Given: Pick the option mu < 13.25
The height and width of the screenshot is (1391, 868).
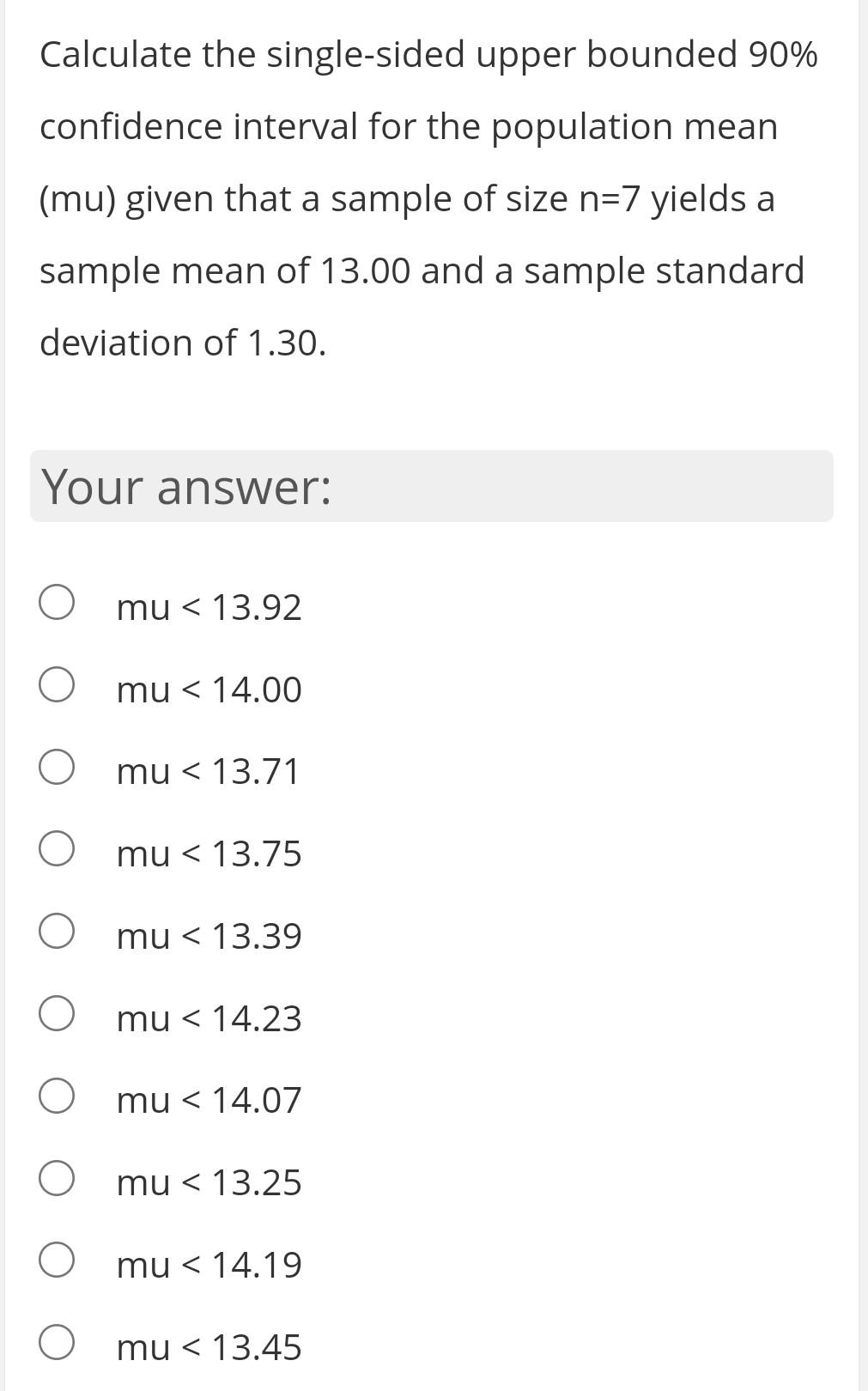Looking at the screenshot, I should (x=57, y=1178).
